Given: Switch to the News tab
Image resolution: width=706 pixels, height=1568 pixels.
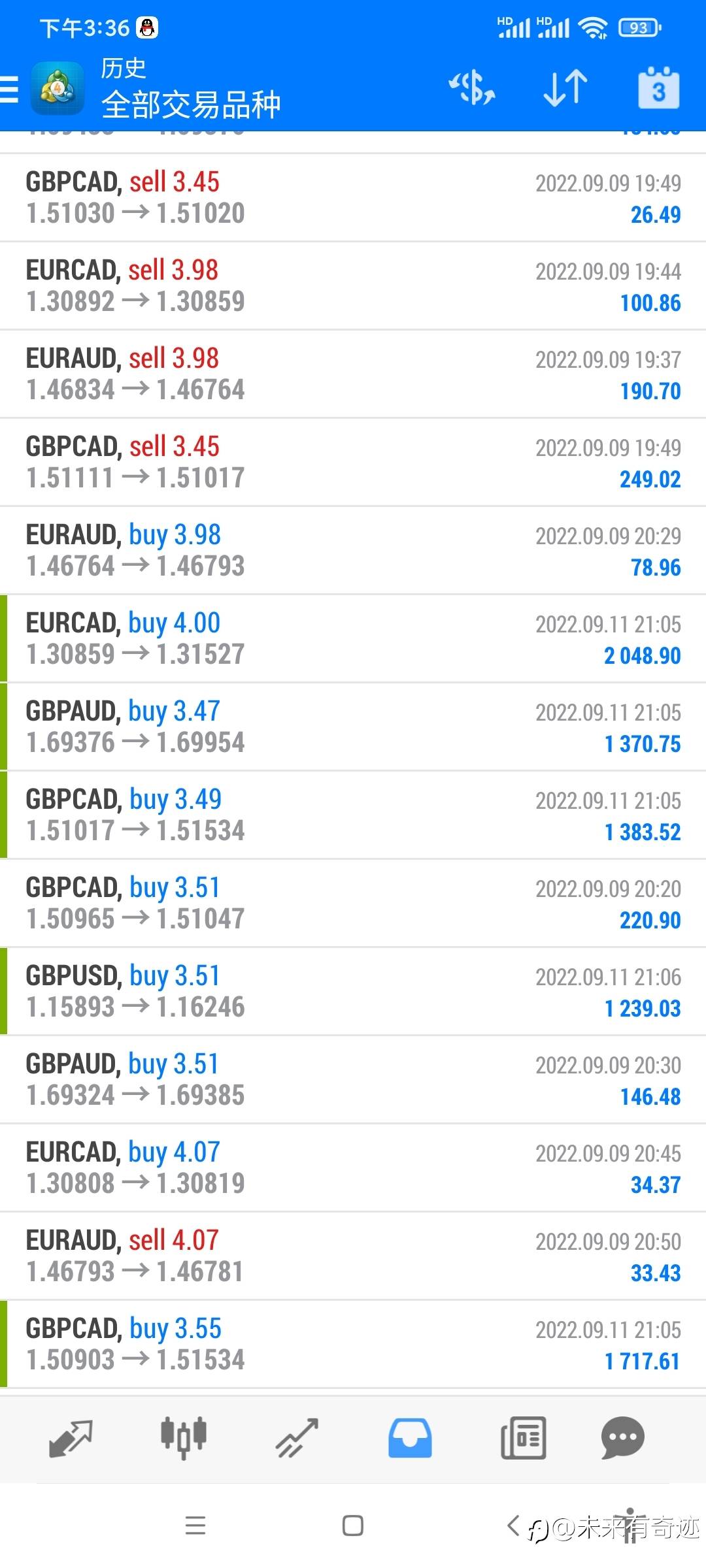Looking at the screenshot, I should [x=523, y=1439].
